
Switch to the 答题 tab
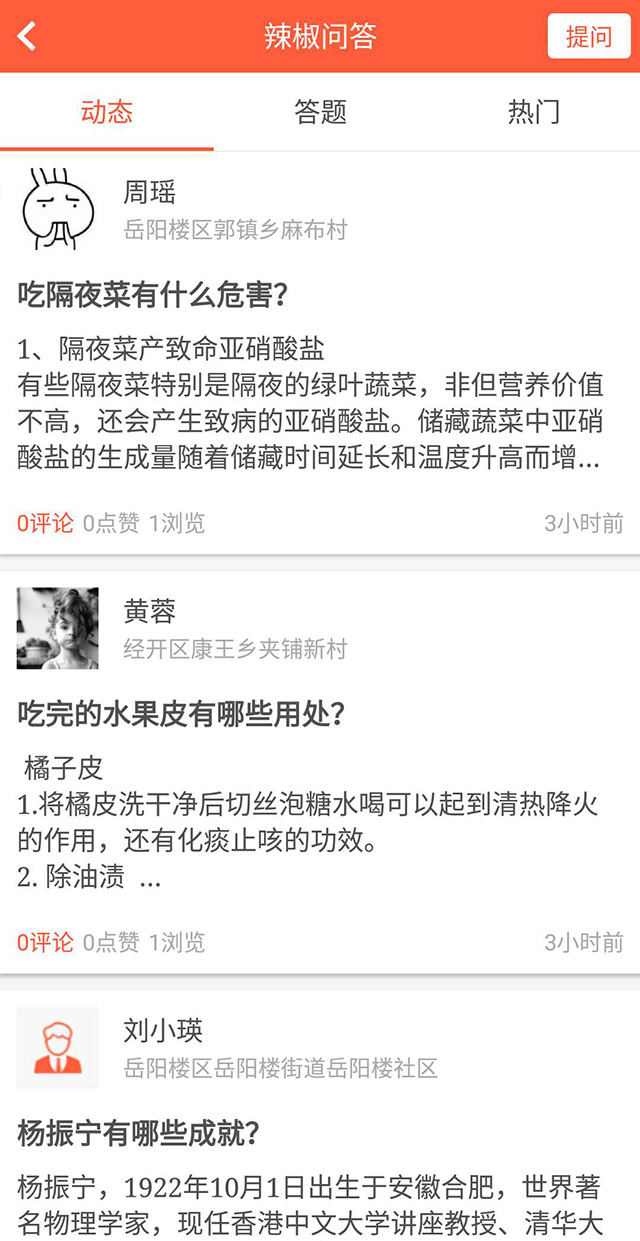click(x=320, y=111)
